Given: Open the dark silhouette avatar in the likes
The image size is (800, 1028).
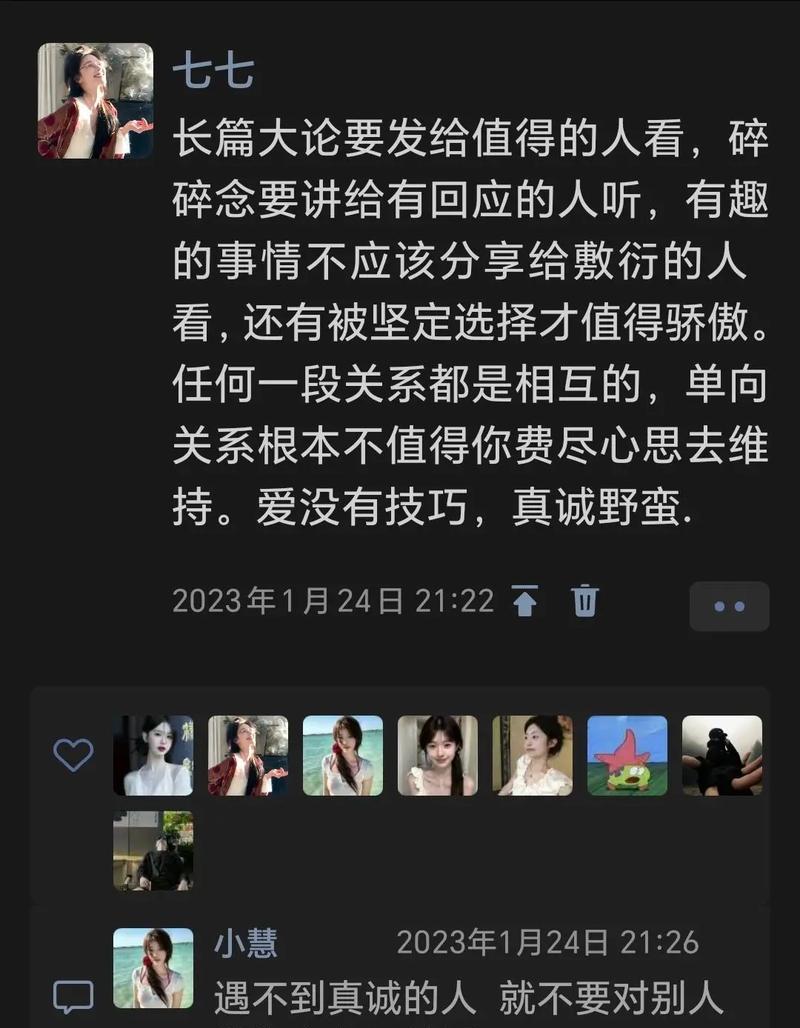Looking at the screenshot, I should click(x=722, y=755).
